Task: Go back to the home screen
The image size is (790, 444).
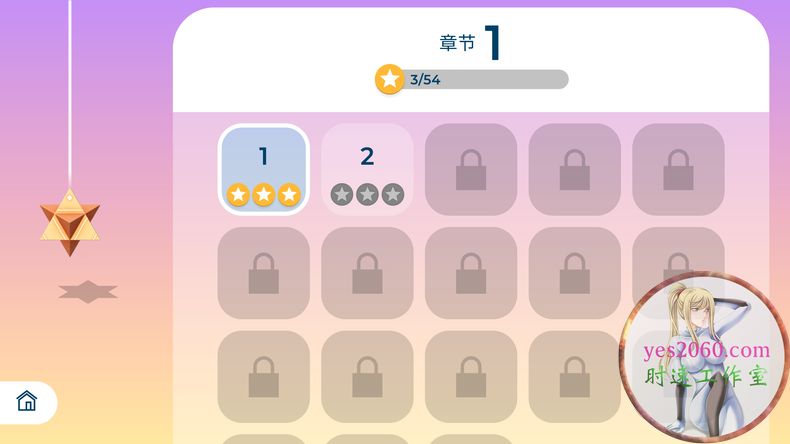Action: tap(27, 402)
